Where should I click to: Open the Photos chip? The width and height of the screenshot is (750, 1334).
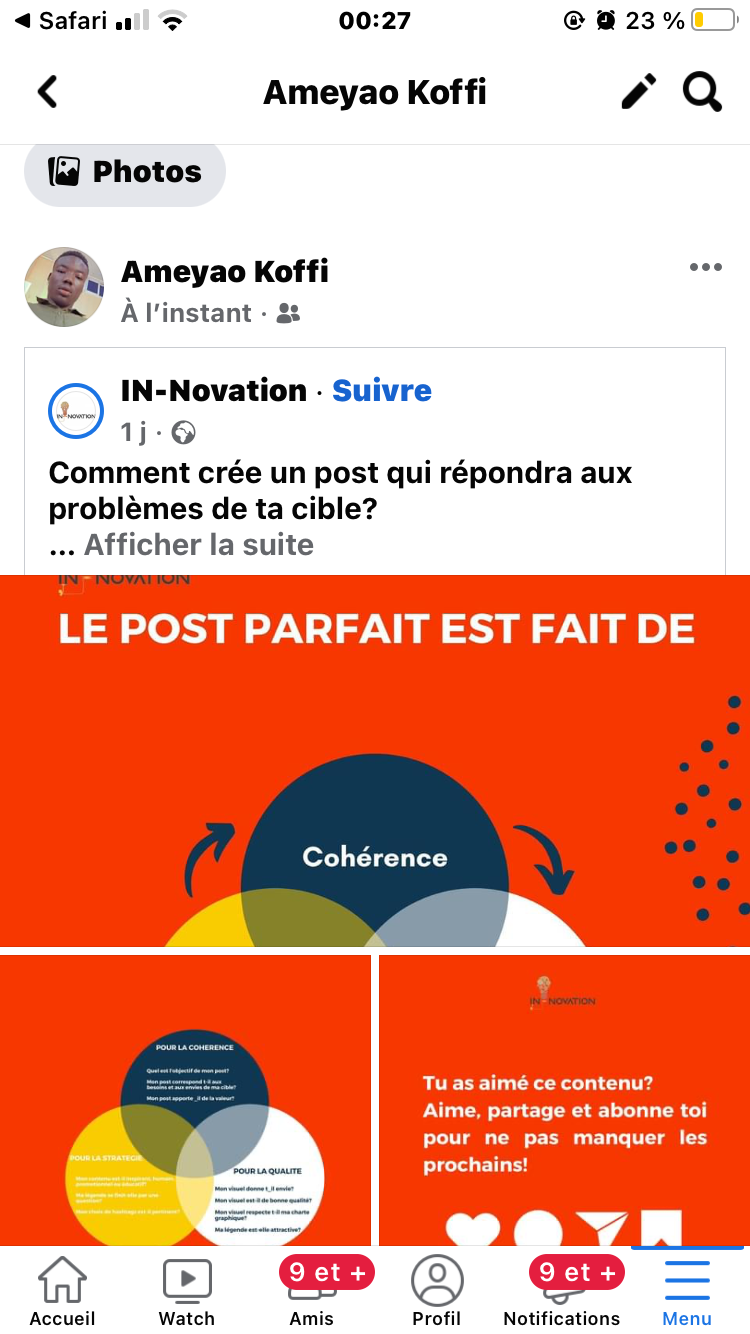(x=125, y=172)
